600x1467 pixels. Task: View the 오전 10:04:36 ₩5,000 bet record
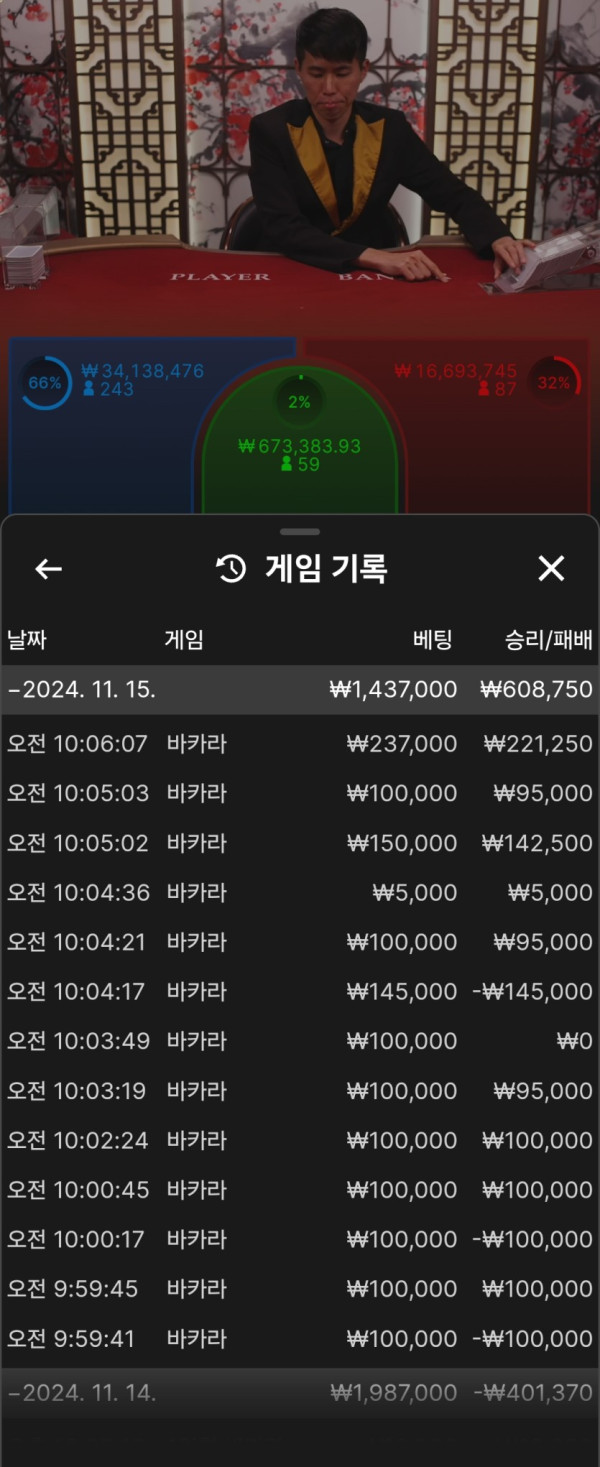click(300, 892)
